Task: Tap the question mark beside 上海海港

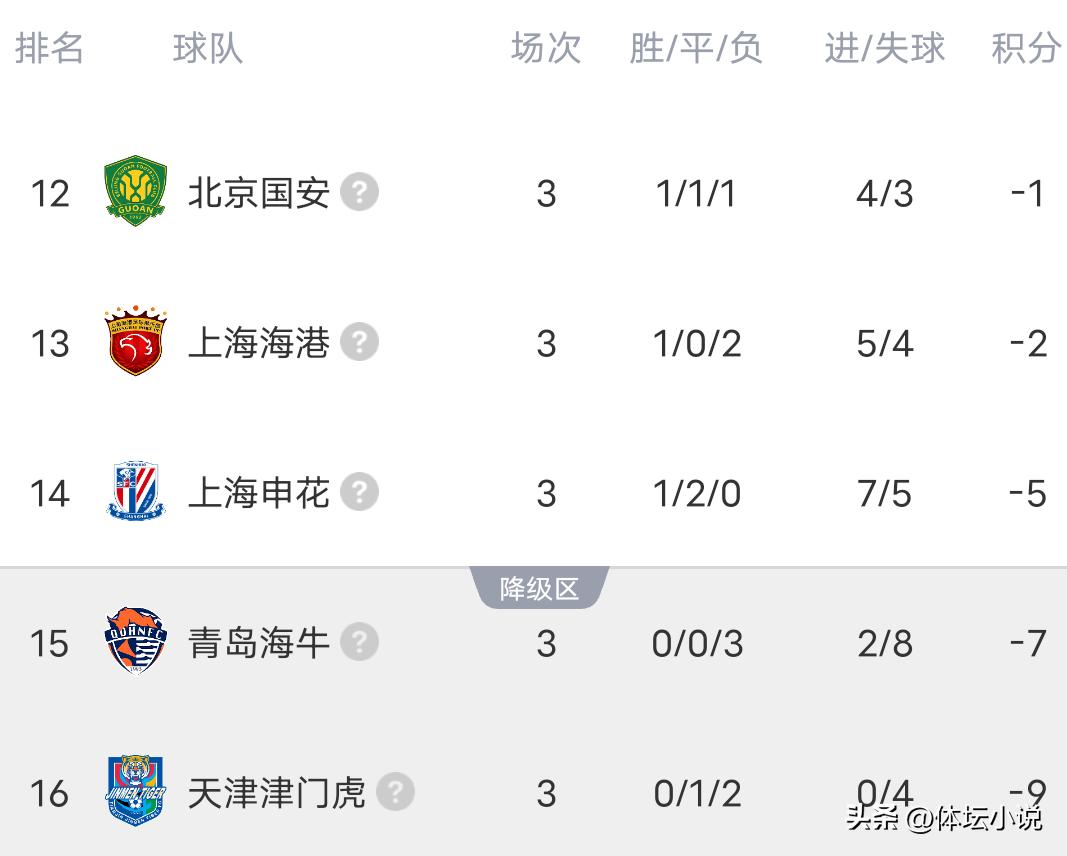Action: click(359, 343)
